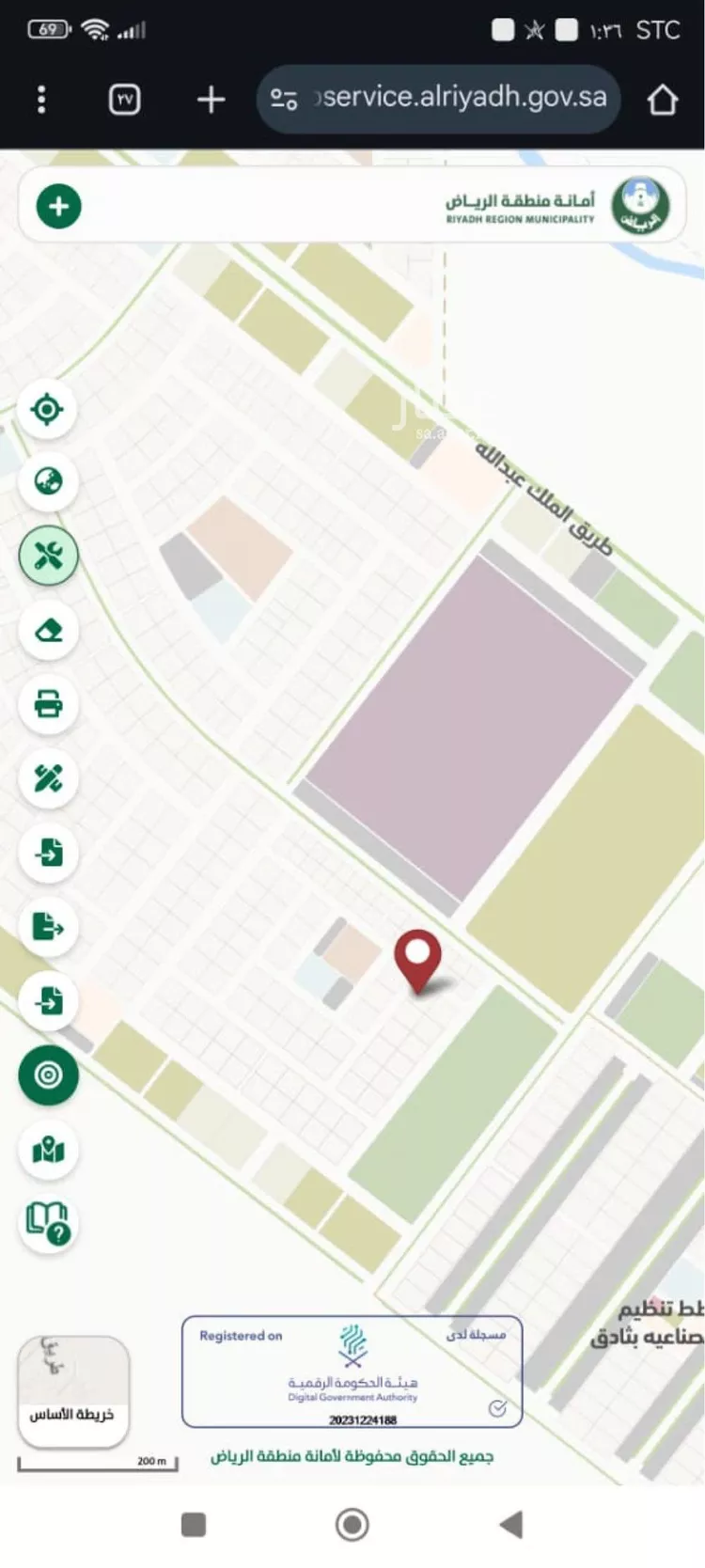Go to the browser home page
This screenshot has width=705, height=1568.
coord(662,100)
